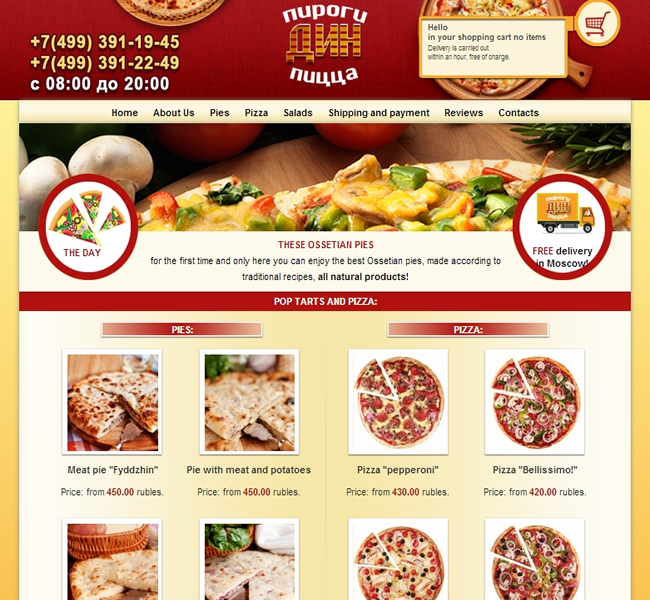The width and height of the screenshot is (650, 600).
Task: Open the About Us page
Action: (174, 113)
